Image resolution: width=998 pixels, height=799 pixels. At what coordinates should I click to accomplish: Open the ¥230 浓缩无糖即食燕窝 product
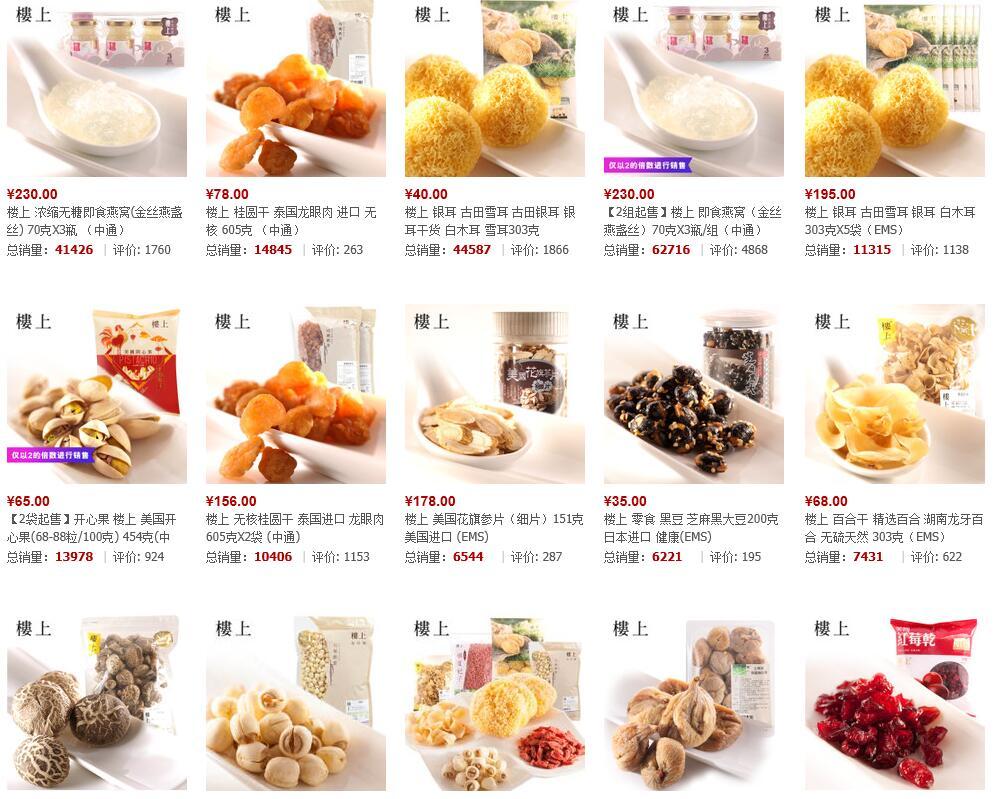[96, 90]
